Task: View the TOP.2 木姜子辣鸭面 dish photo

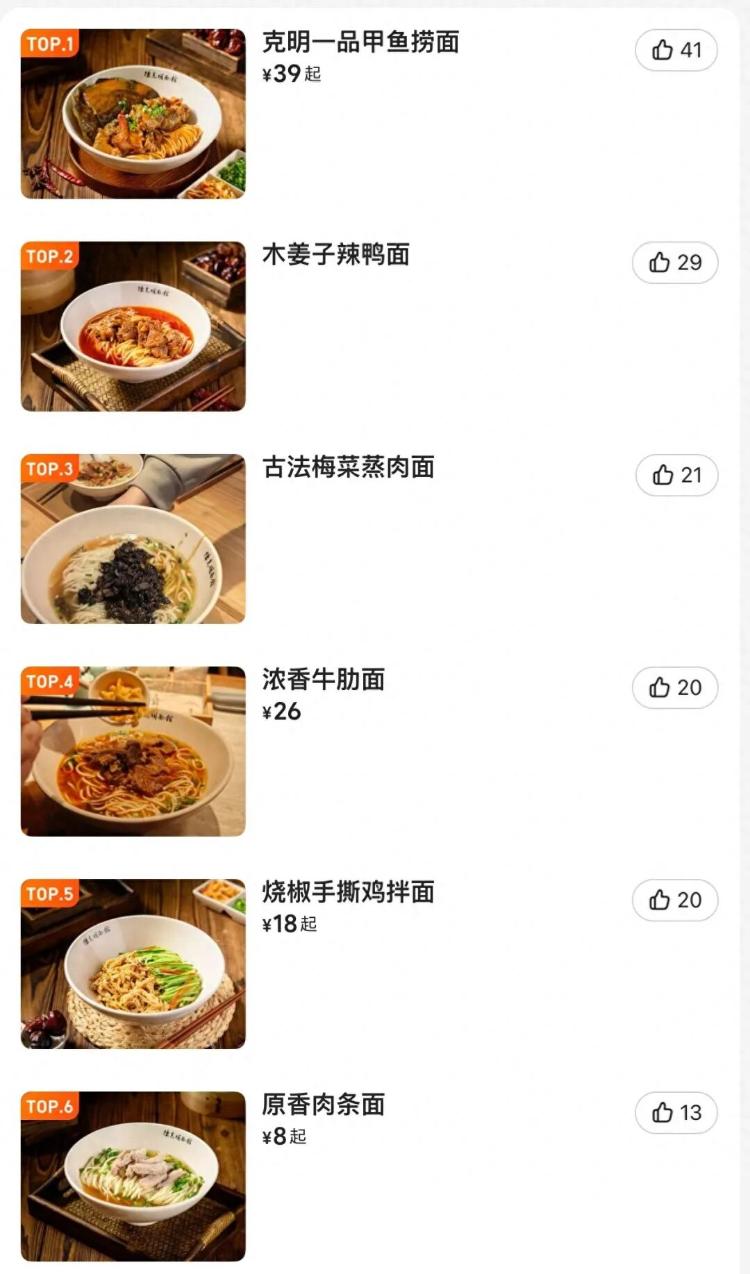Action: click(133, 326)
